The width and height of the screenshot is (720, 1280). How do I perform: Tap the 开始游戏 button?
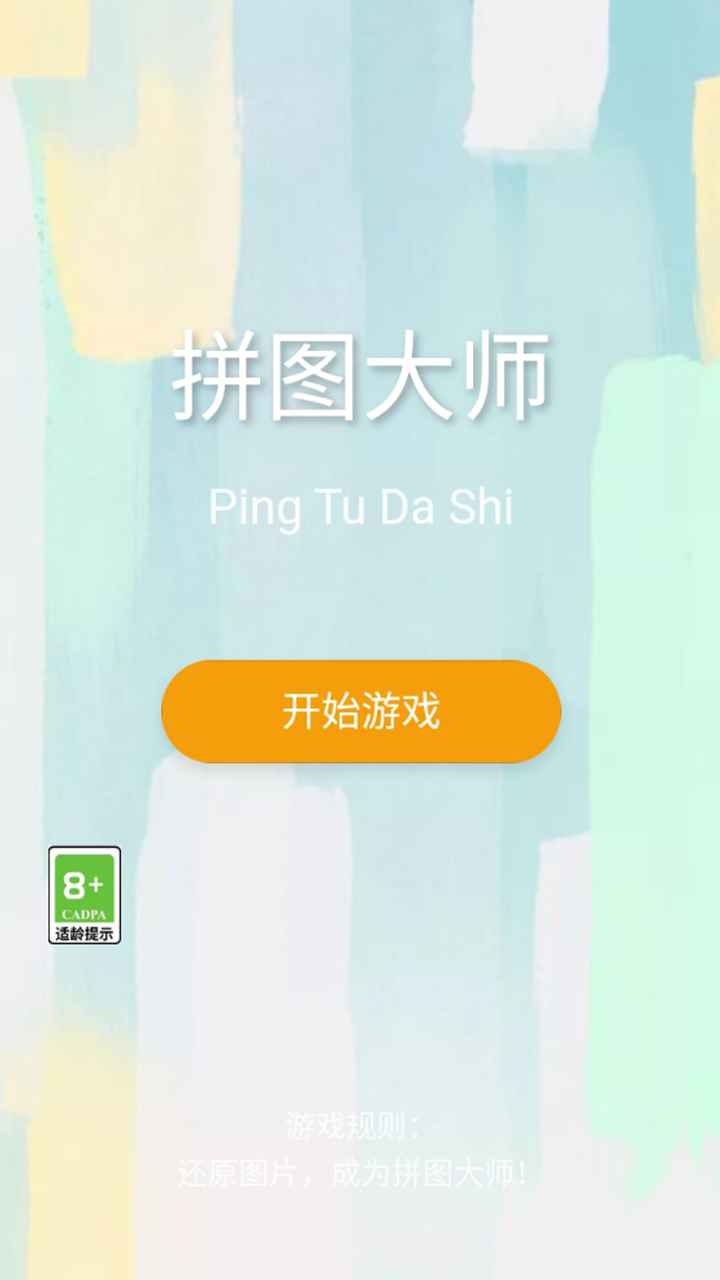pyautogui.click(x=360, y=712)
